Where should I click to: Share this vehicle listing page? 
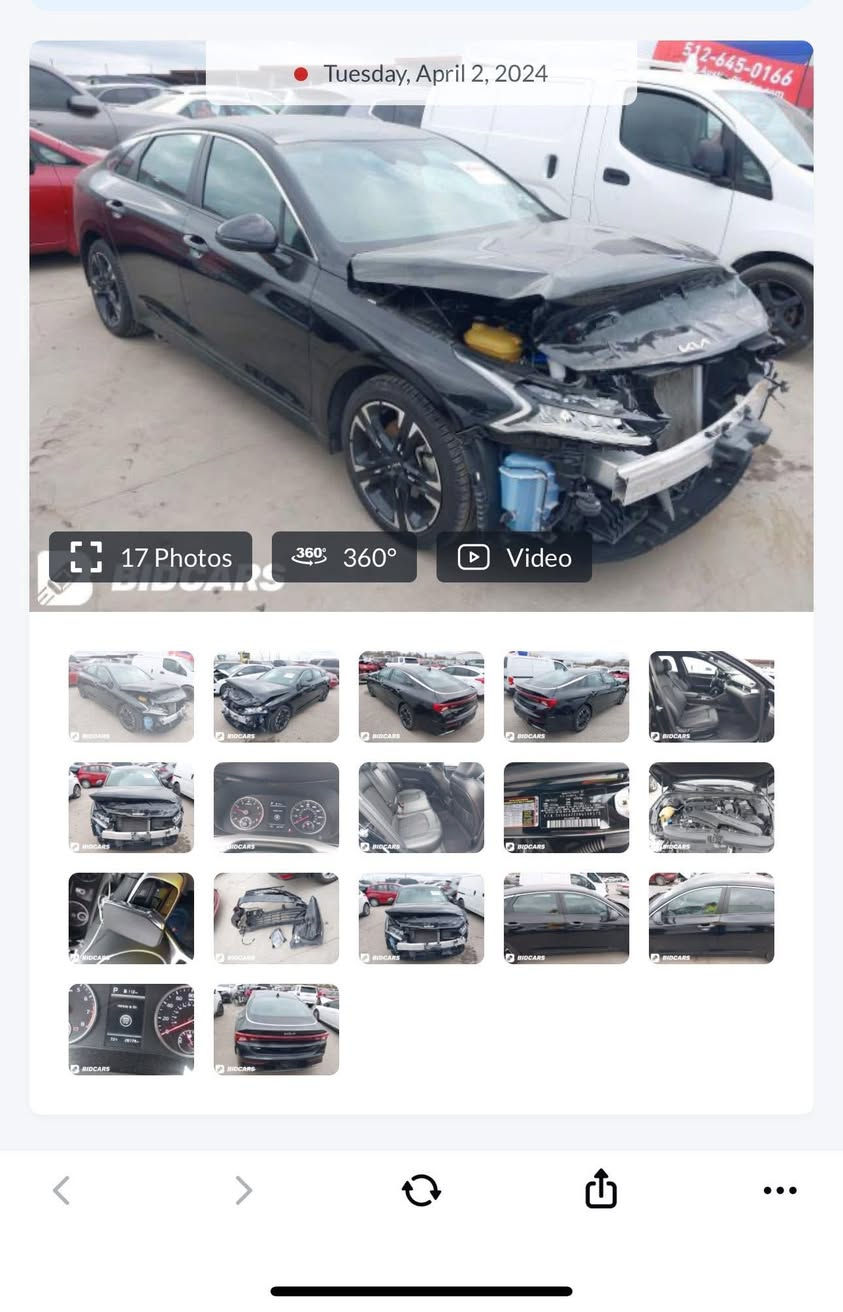click(600, 1190)
